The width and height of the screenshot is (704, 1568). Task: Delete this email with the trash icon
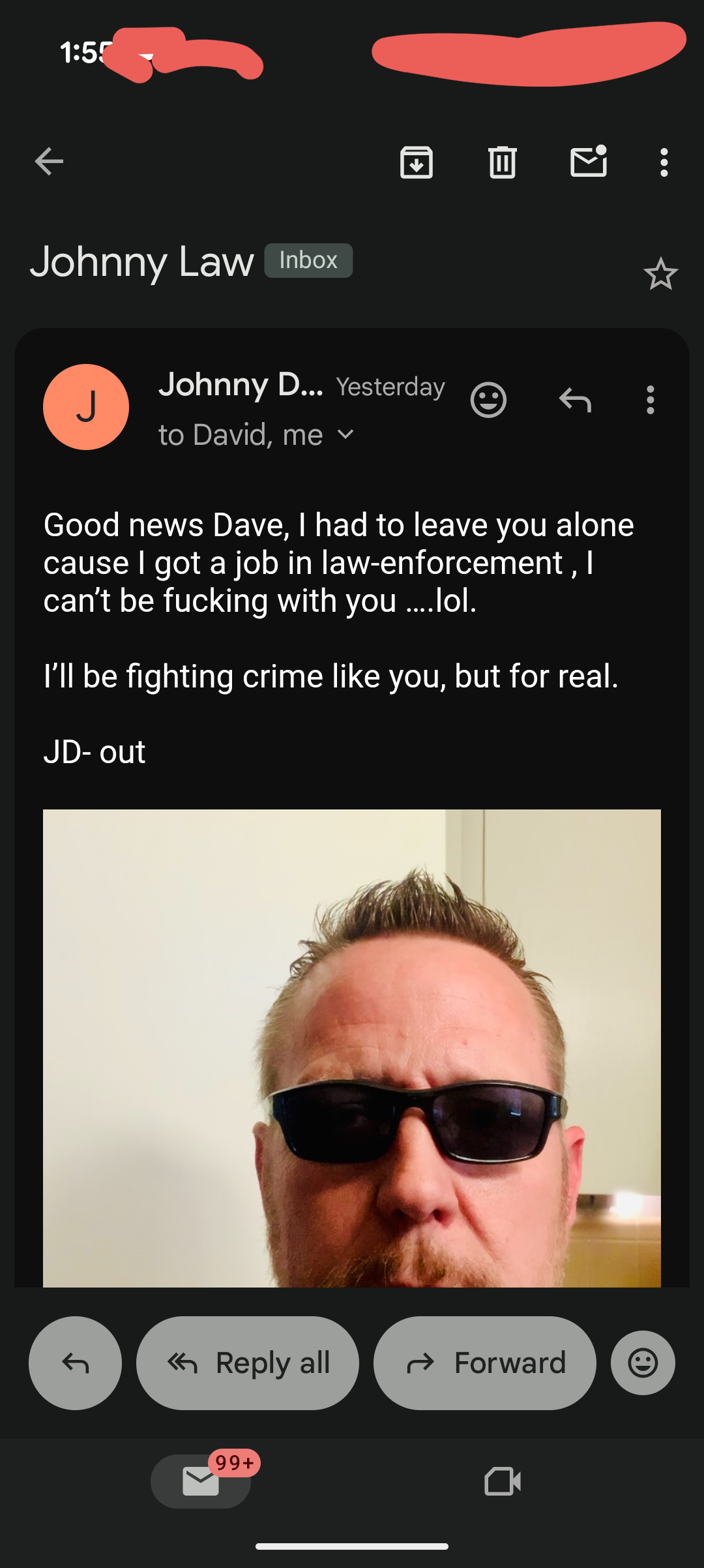(x=502, y=162)
